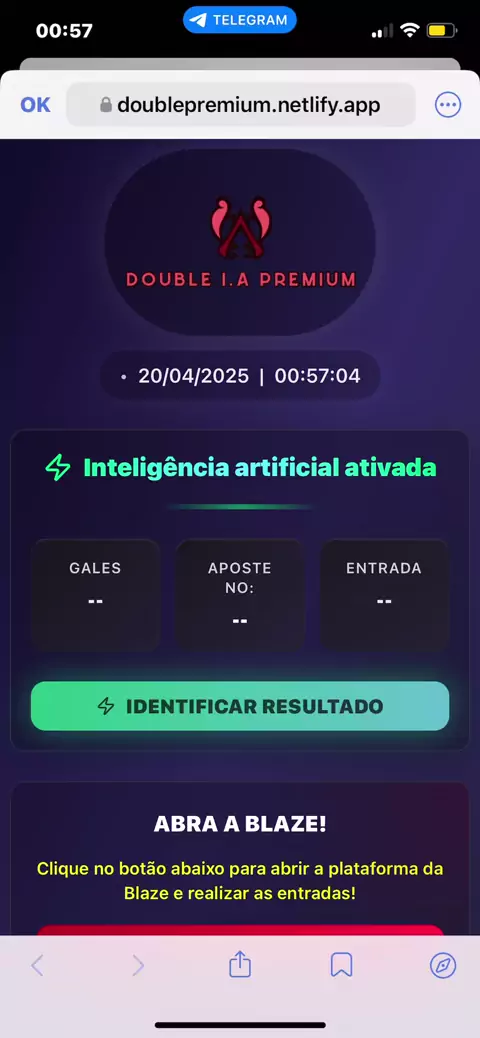Go back with the browser back arrow
The width and height of the screenshot is (480, 1038).
click(37, 966)
